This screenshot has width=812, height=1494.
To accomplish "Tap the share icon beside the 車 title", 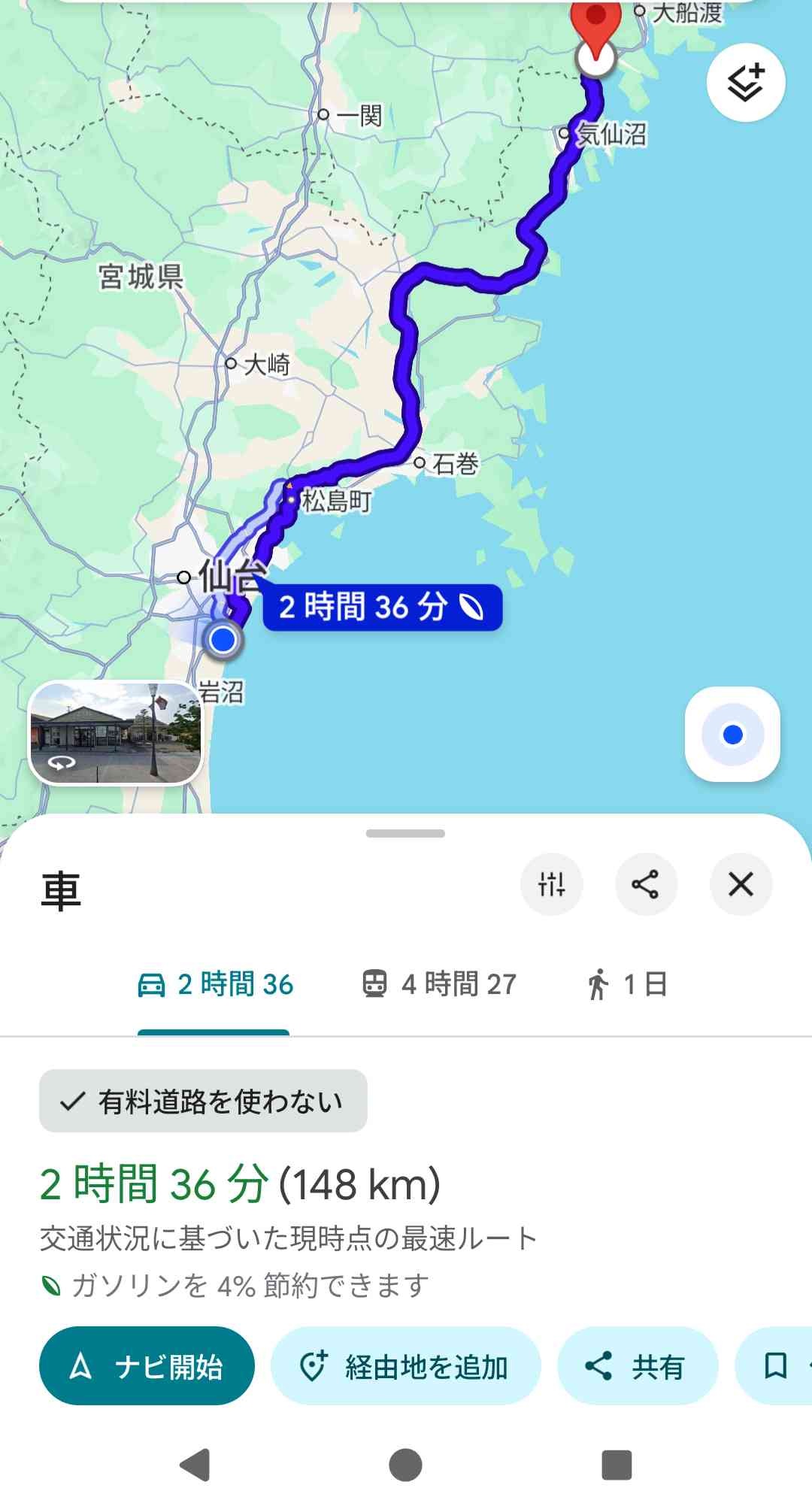I will 646,884.
